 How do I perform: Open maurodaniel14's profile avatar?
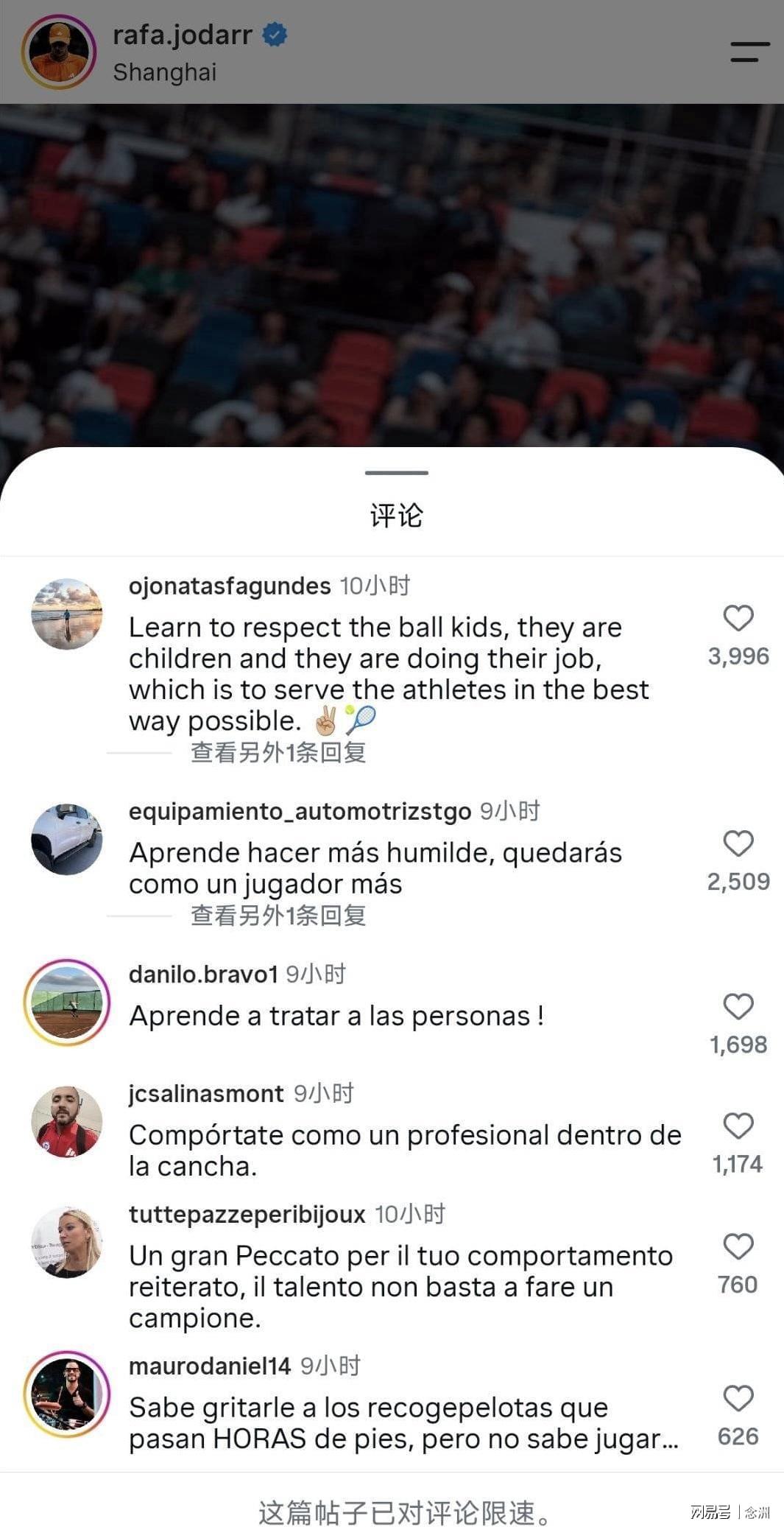tap(67, 1394)
